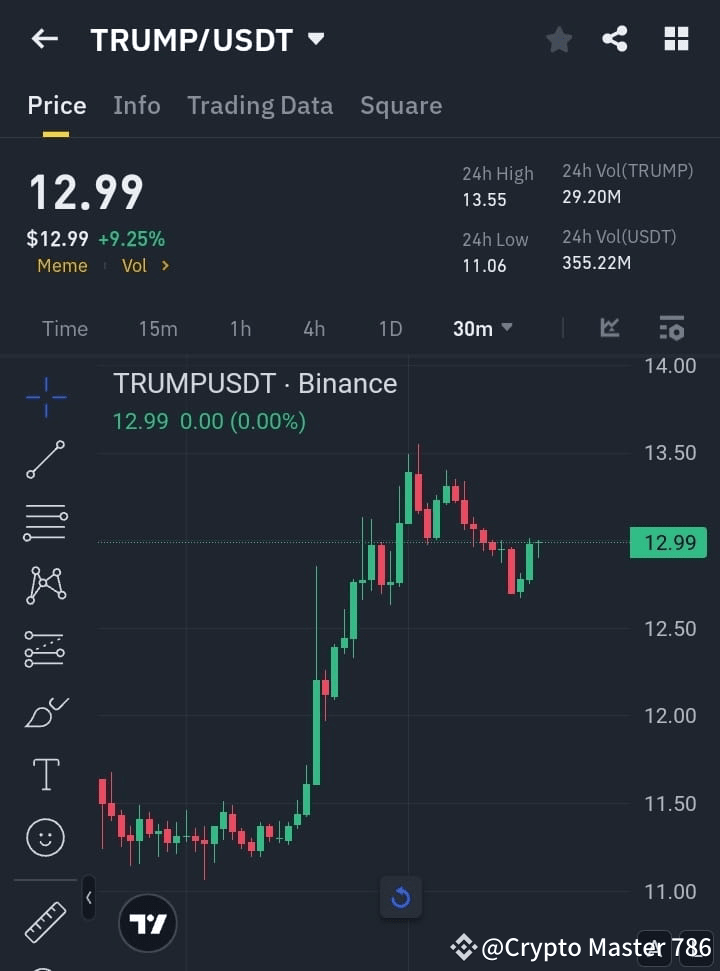This screenshot has height=971, width=720.
Task: Open the emoji sticker tool
Action: click(x=45, y=837)
